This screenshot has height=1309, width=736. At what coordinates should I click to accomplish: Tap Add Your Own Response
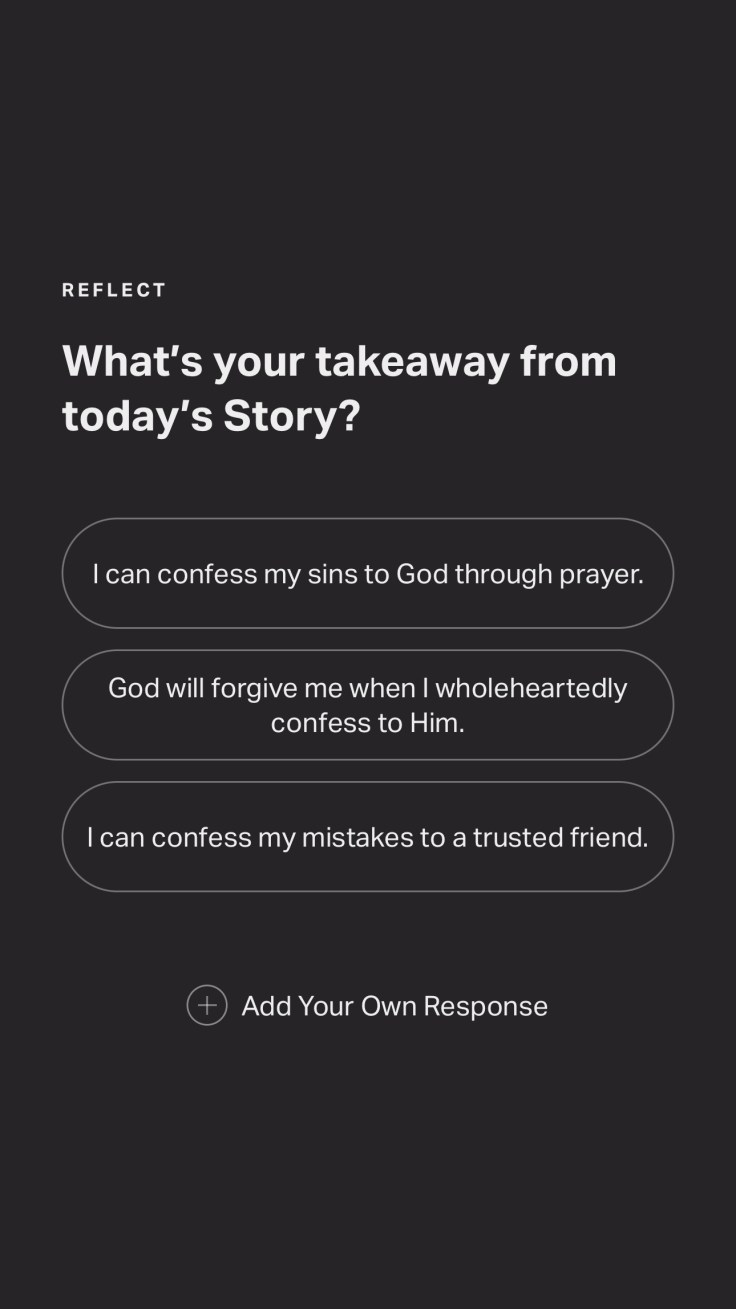(367, 1006)
